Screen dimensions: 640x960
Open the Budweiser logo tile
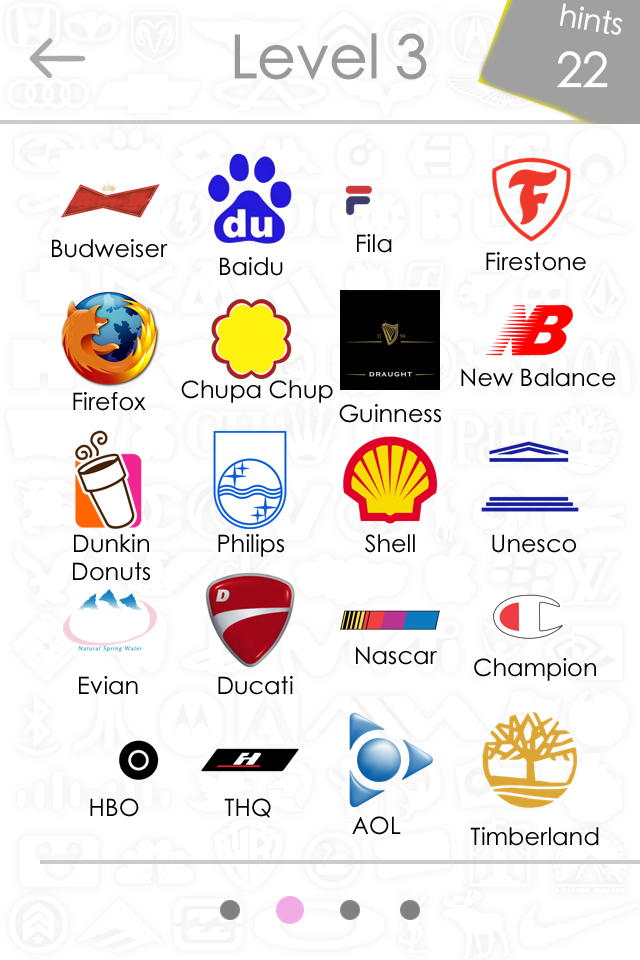pos(109,200)
